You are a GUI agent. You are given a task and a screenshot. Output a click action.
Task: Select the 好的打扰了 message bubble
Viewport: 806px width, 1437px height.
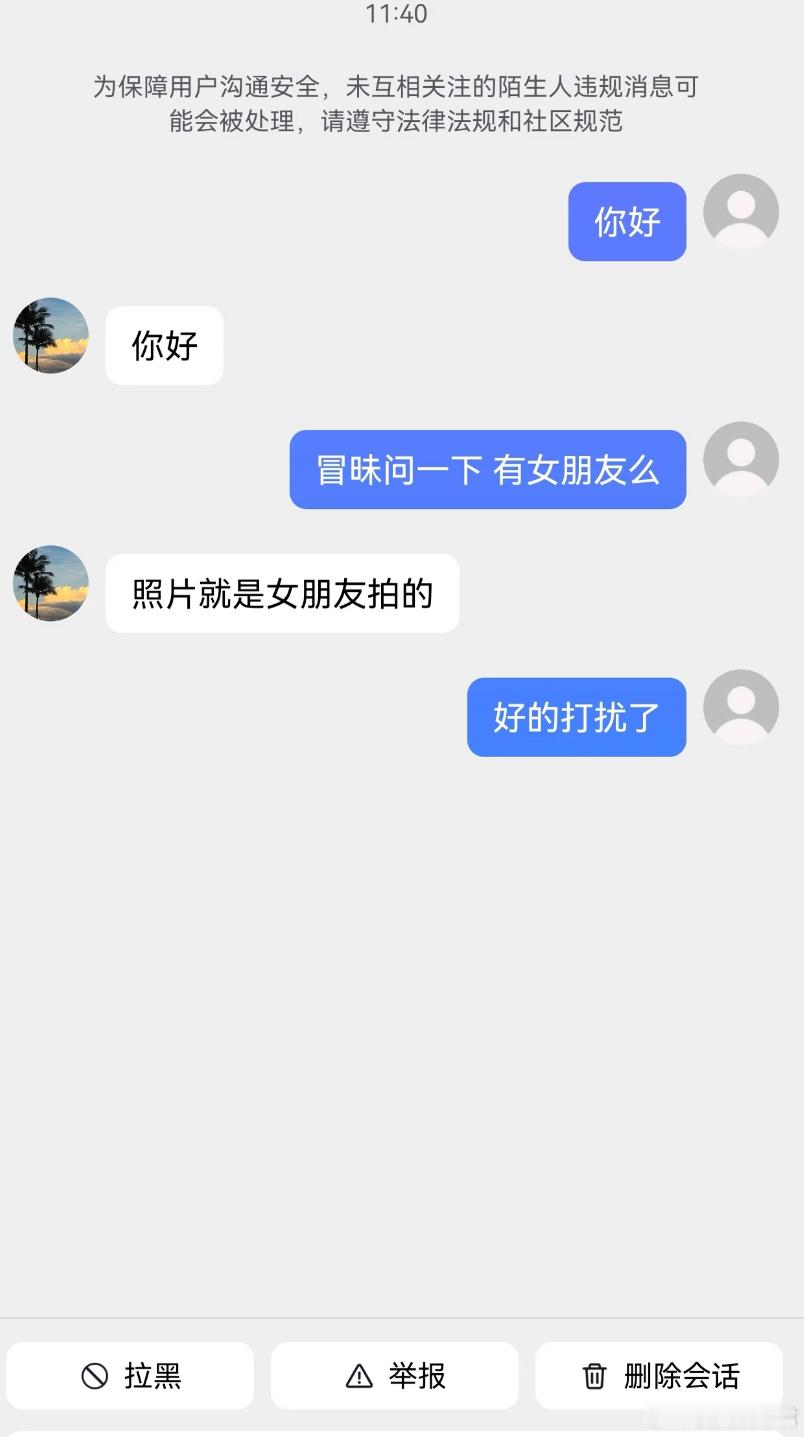coord(576,716)
